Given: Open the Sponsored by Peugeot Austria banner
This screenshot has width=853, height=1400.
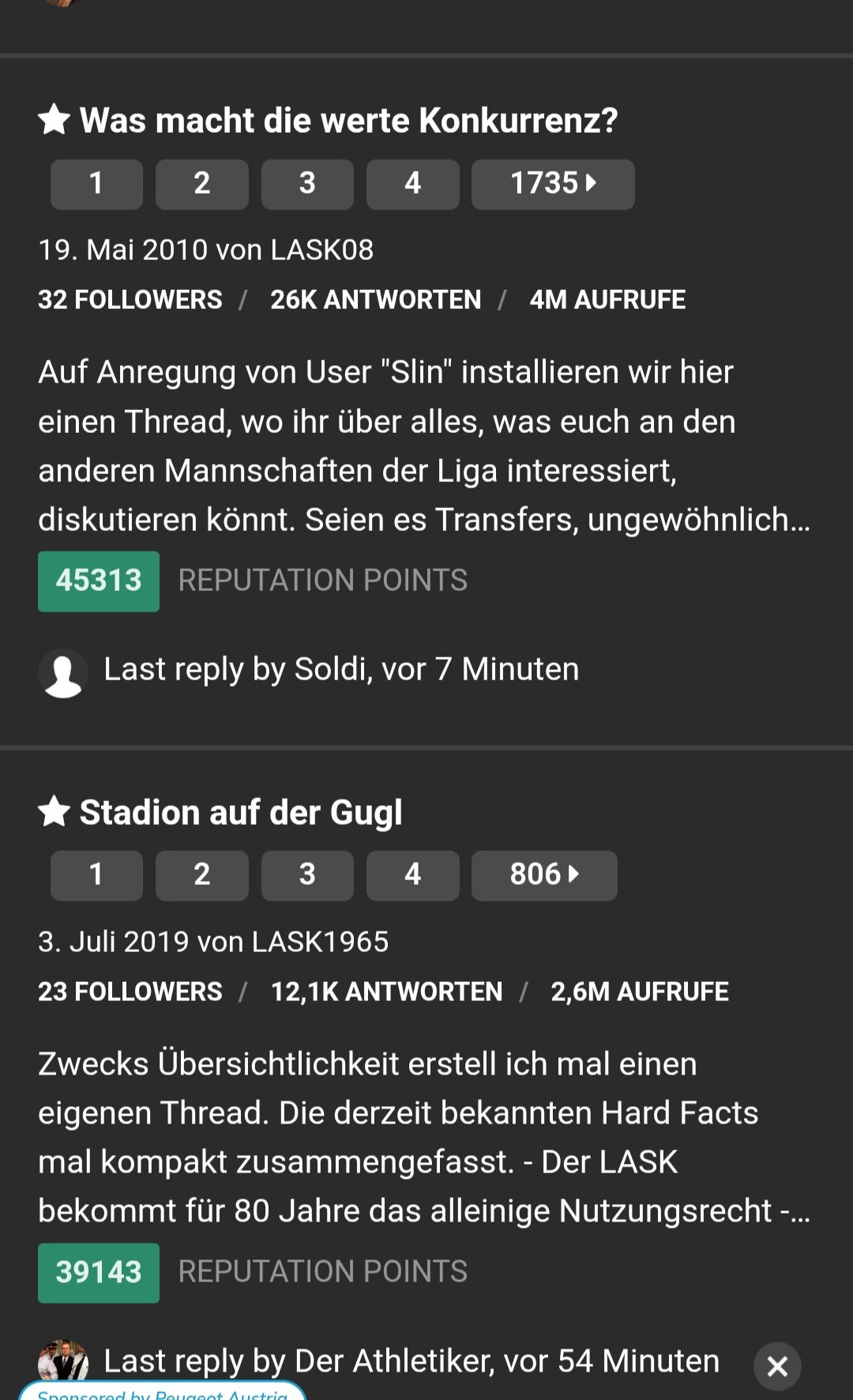Looking at the screenshot, I should click(x=162, y=1393).
